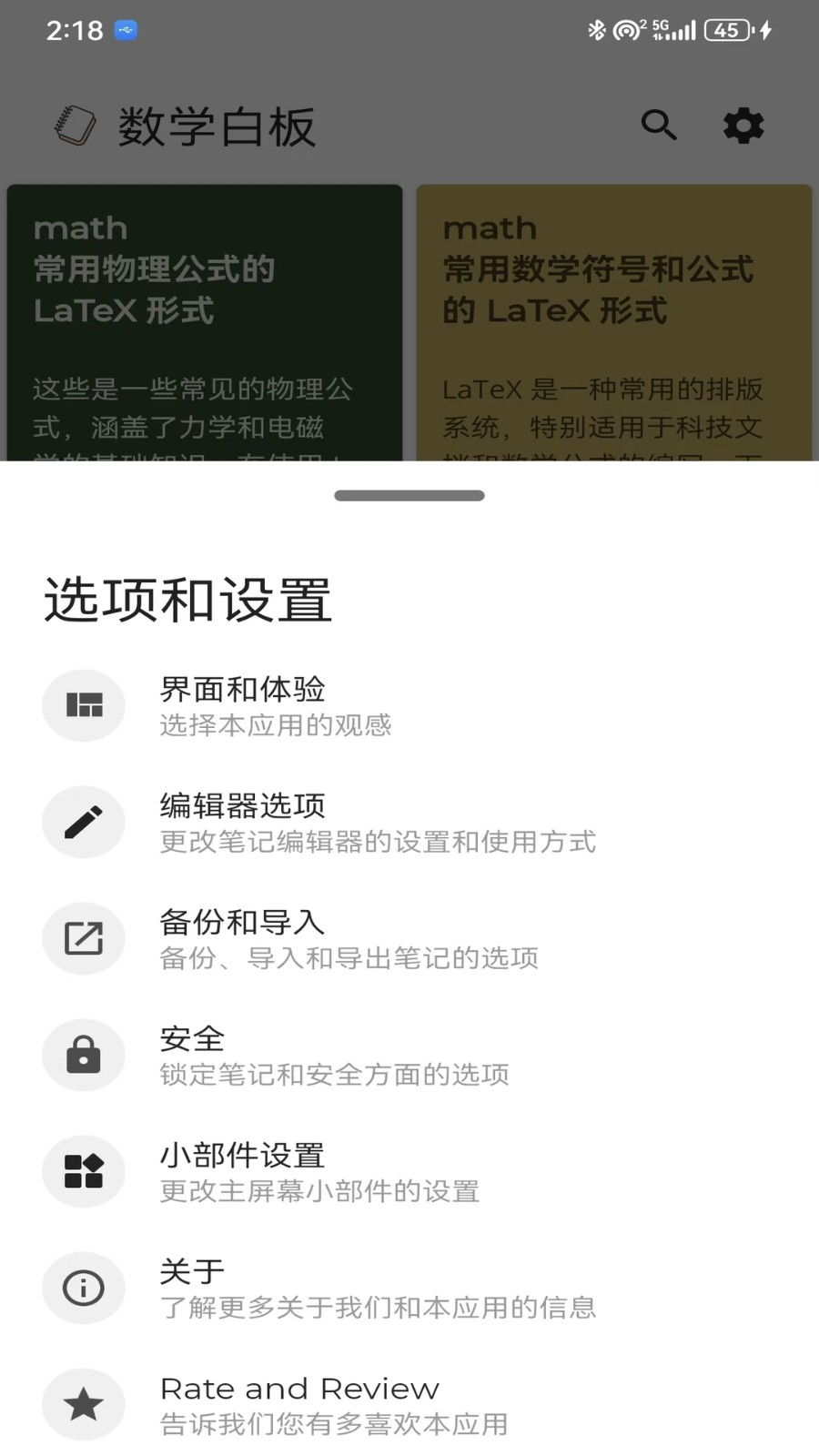The width and height of the screenshot is (819, 1456).
Task: Open settings via the gear icon
Action: click(x=743, y=126)
